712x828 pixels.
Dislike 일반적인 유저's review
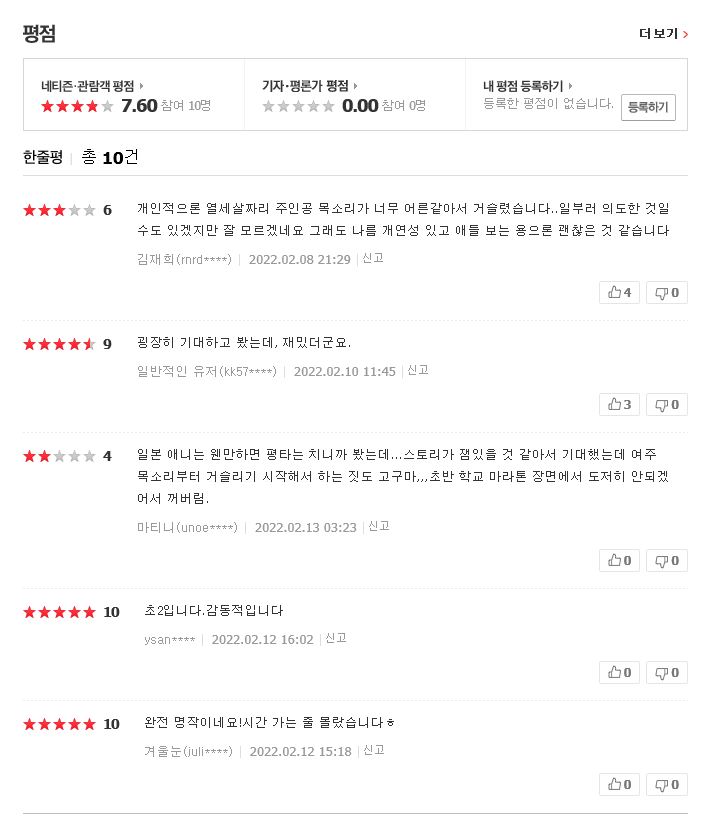pos(667,405)
